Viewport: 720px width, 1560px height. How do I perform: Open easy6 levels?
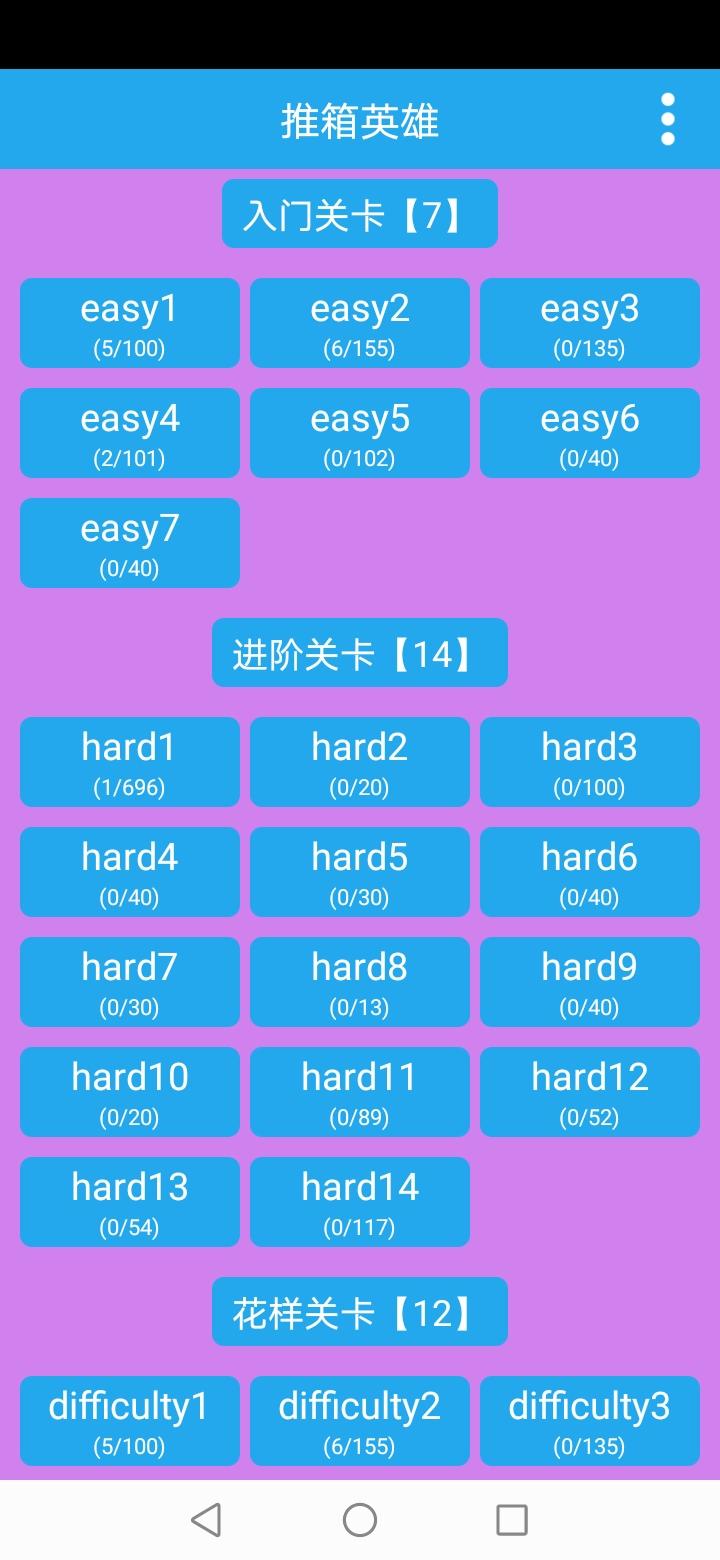click(590, 433)
